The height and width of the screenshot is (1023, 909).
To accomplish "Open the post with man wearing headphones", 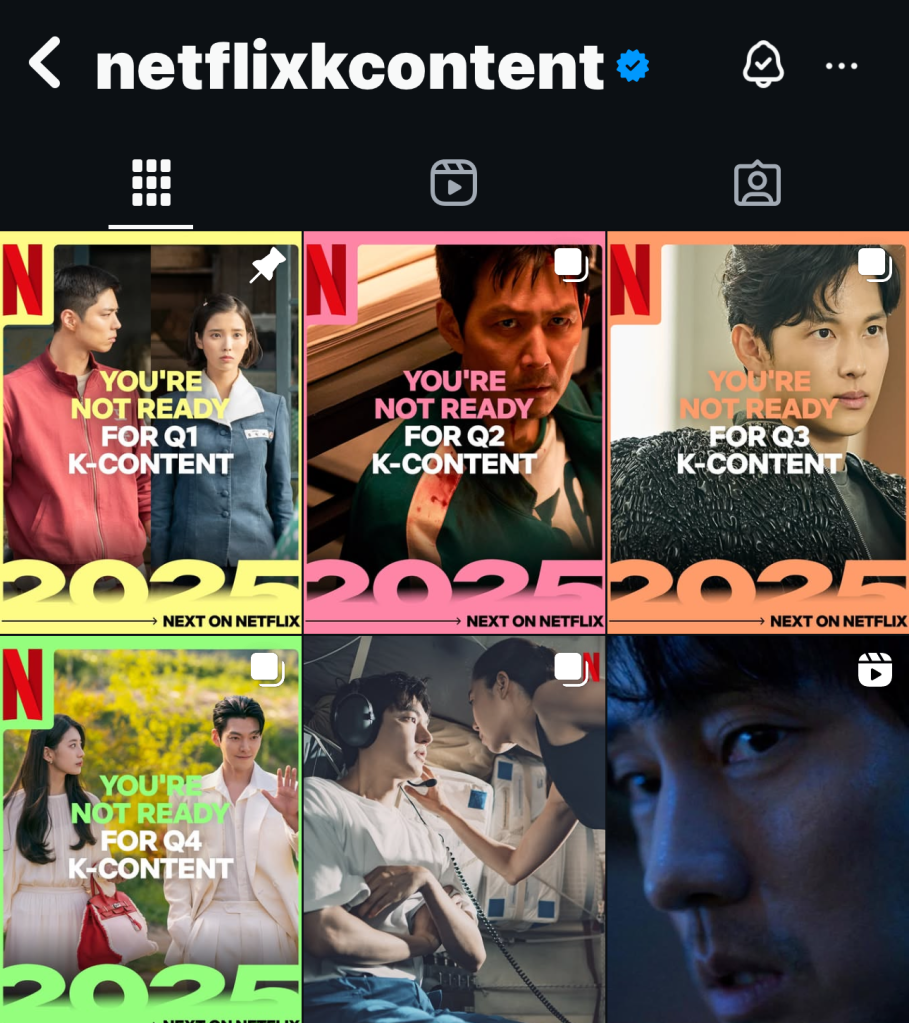I will (x=454, y=830).
